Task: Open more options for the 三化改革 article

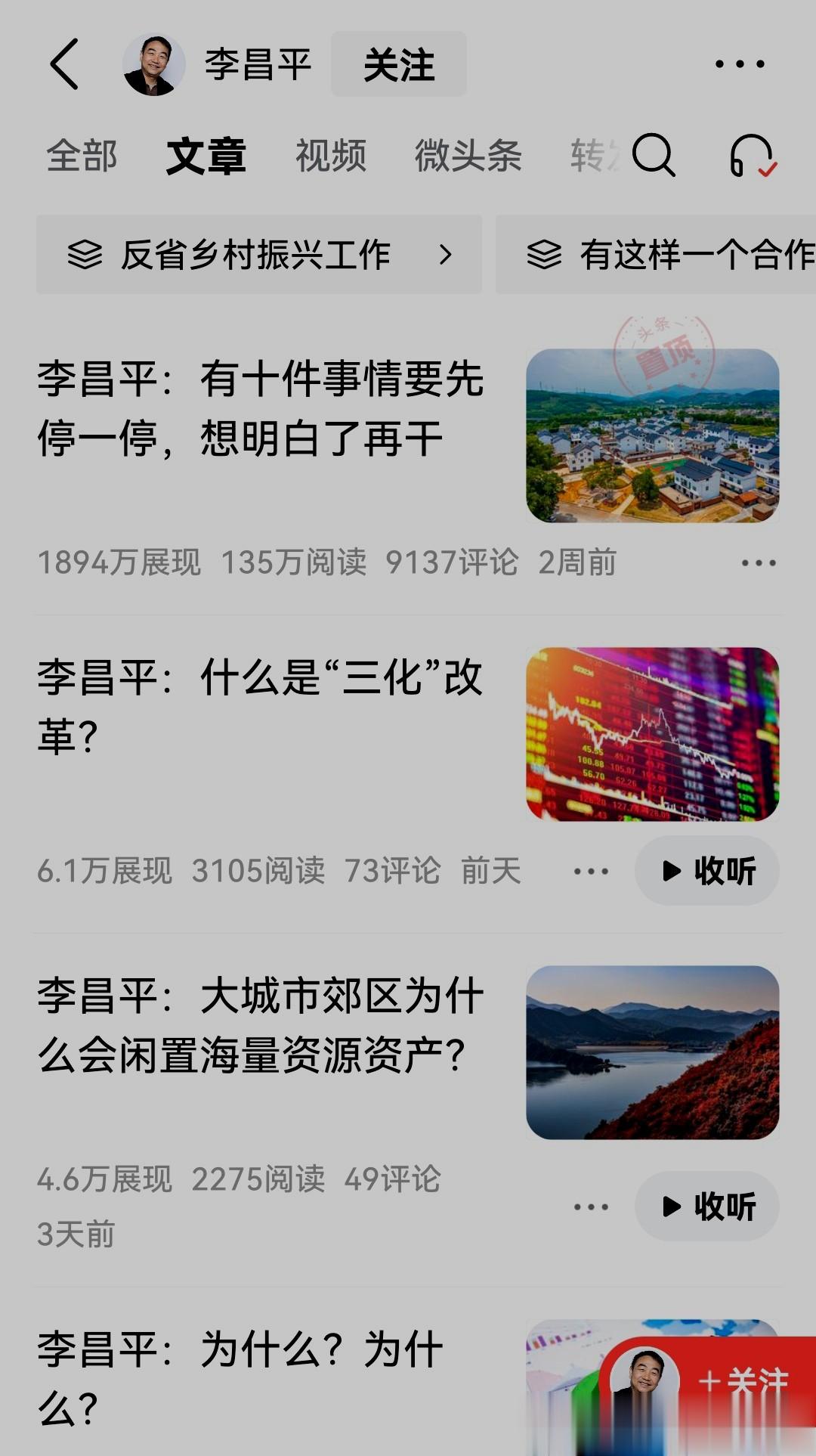Action: [x=591, y=872]
